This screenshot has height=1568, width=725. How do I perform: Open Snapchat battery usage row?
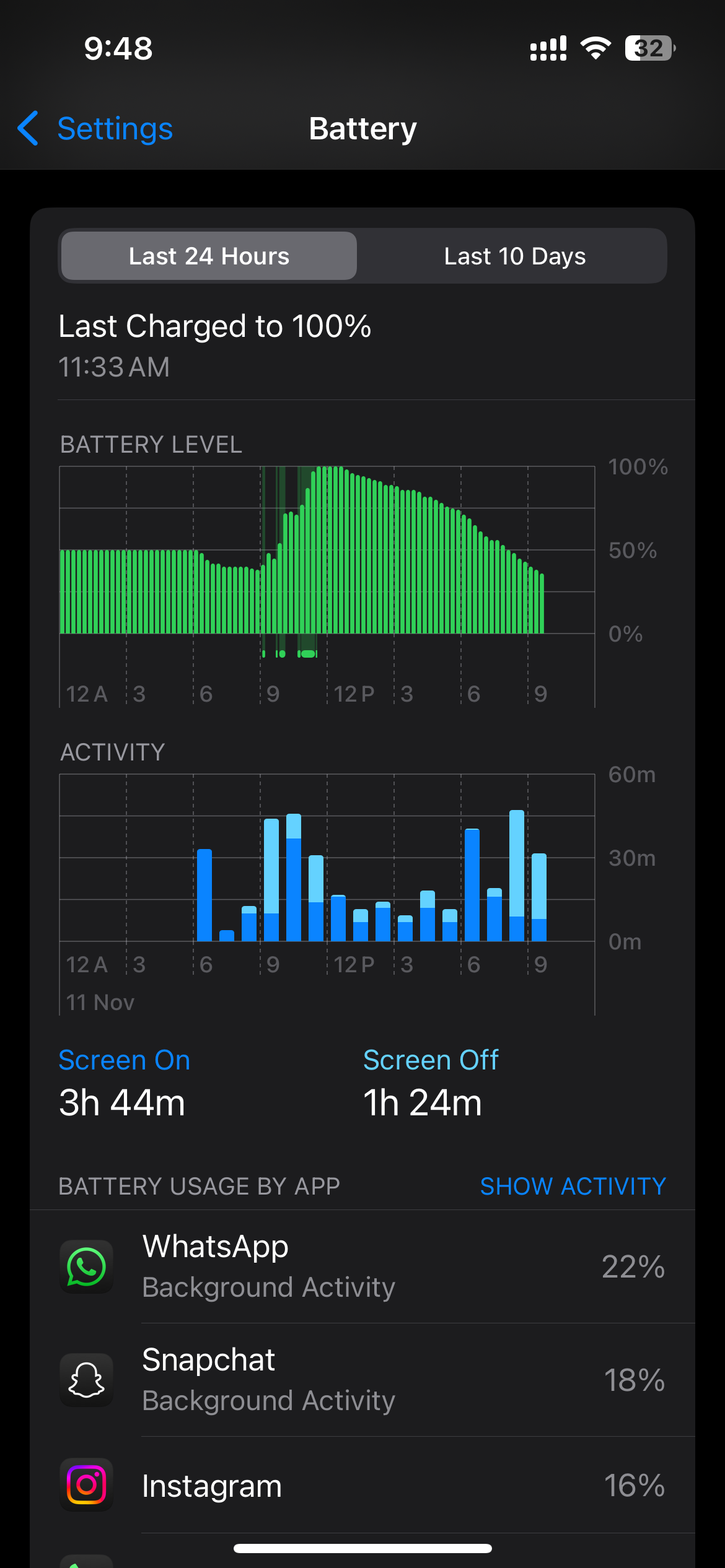(362, 1380)
